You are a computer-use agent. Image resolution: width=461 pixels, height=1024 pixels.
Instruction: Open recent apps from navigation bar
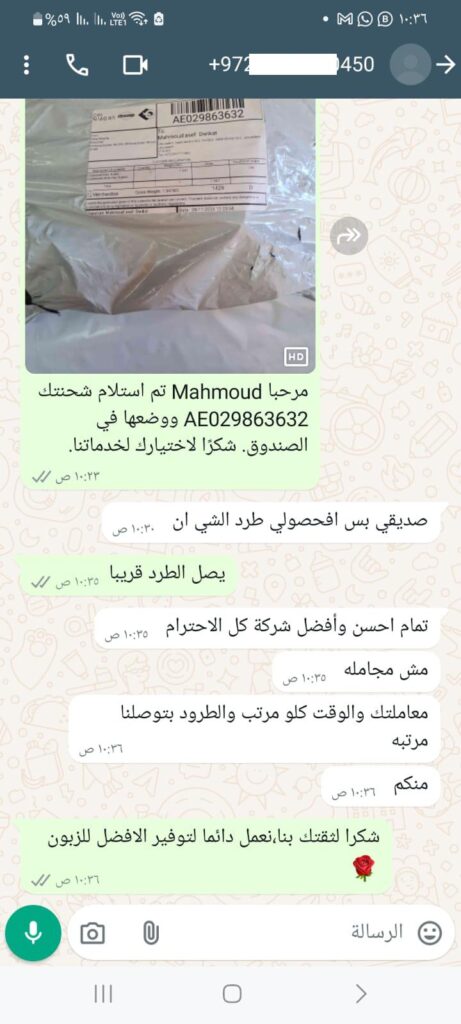(x=103, y=994)
